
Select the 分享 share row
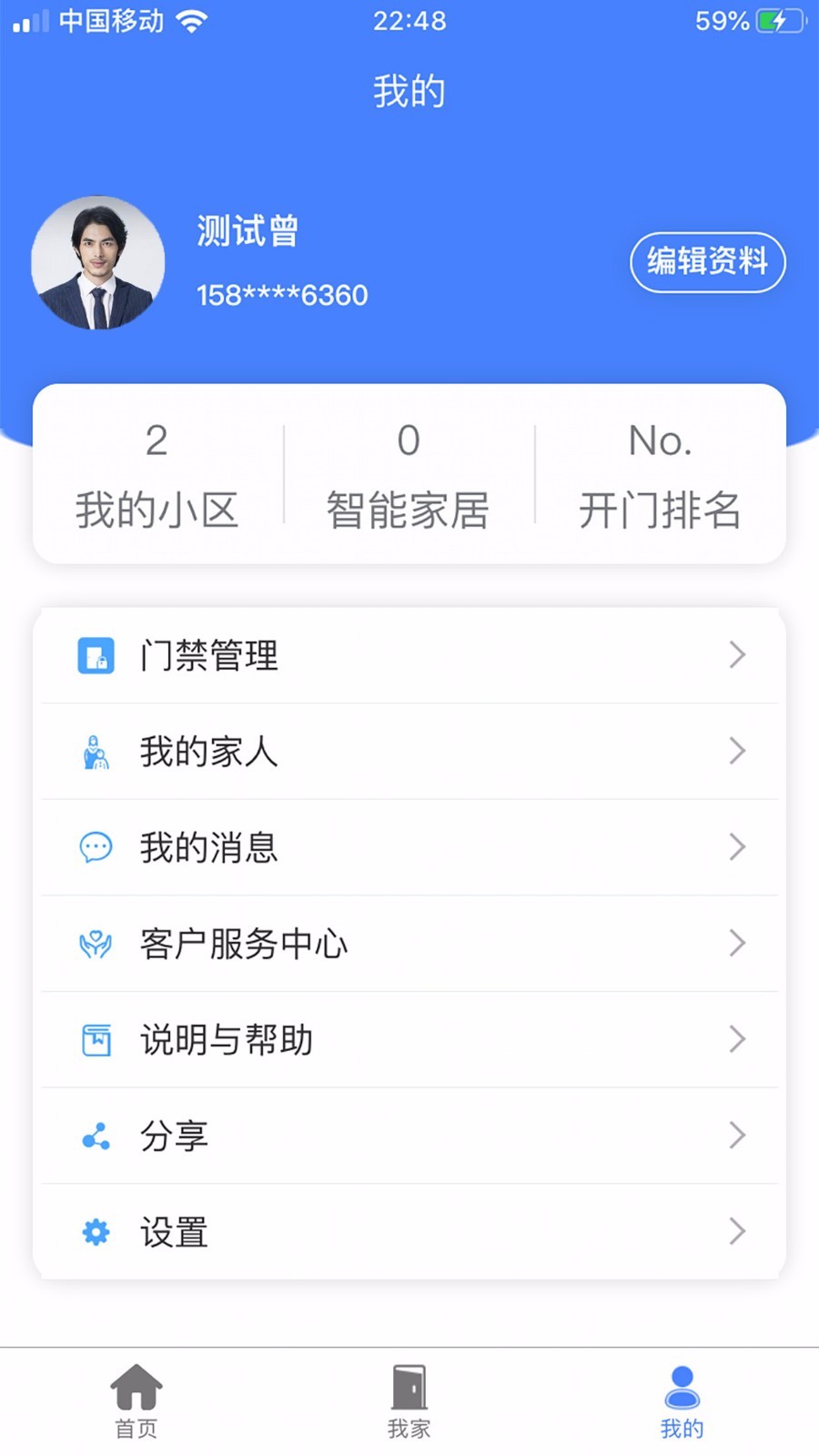tap(409, 1136)
